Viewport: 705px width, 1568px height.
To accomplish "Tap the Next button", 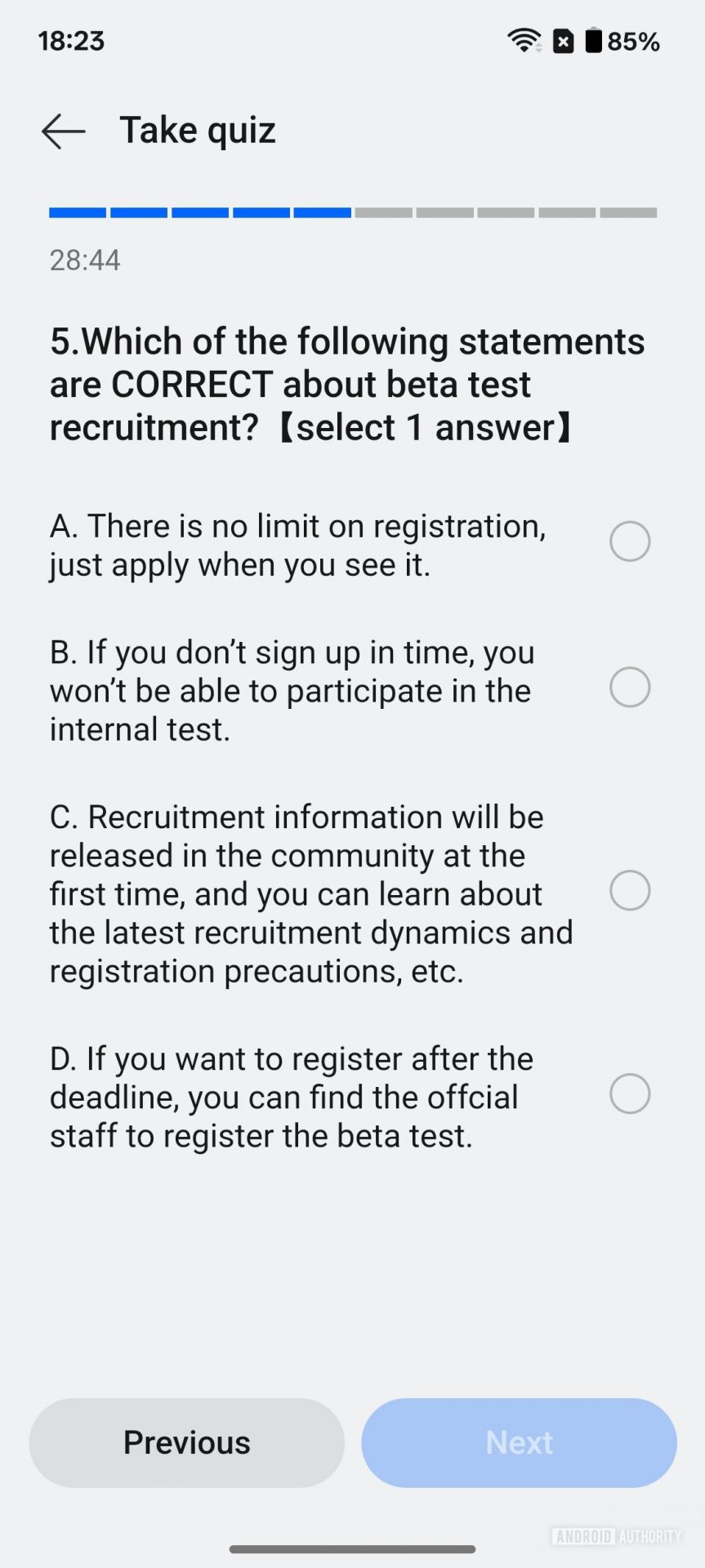I will pyautogui.click(x=519, y=1442).
